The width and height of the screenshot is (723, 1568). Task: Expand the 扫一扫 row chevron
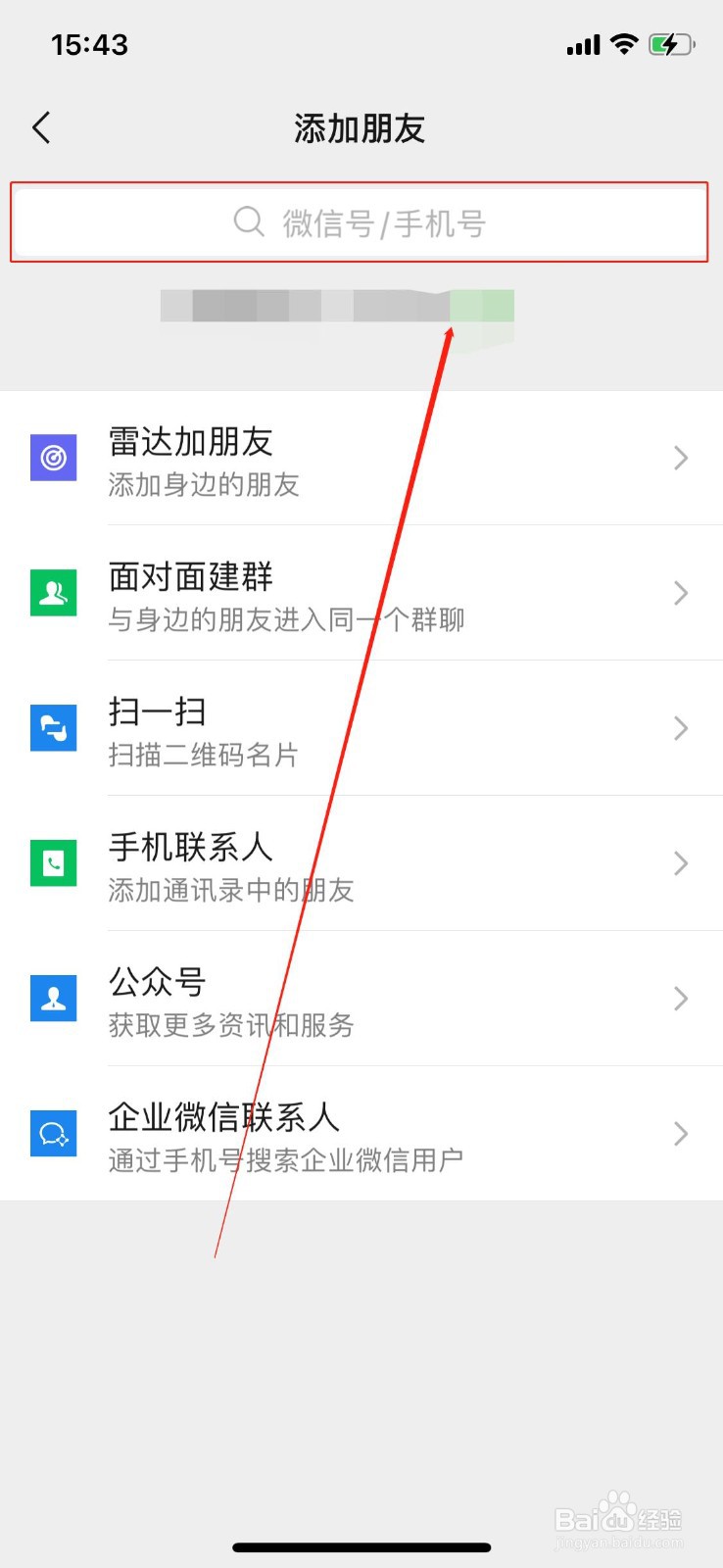point(681,728)
